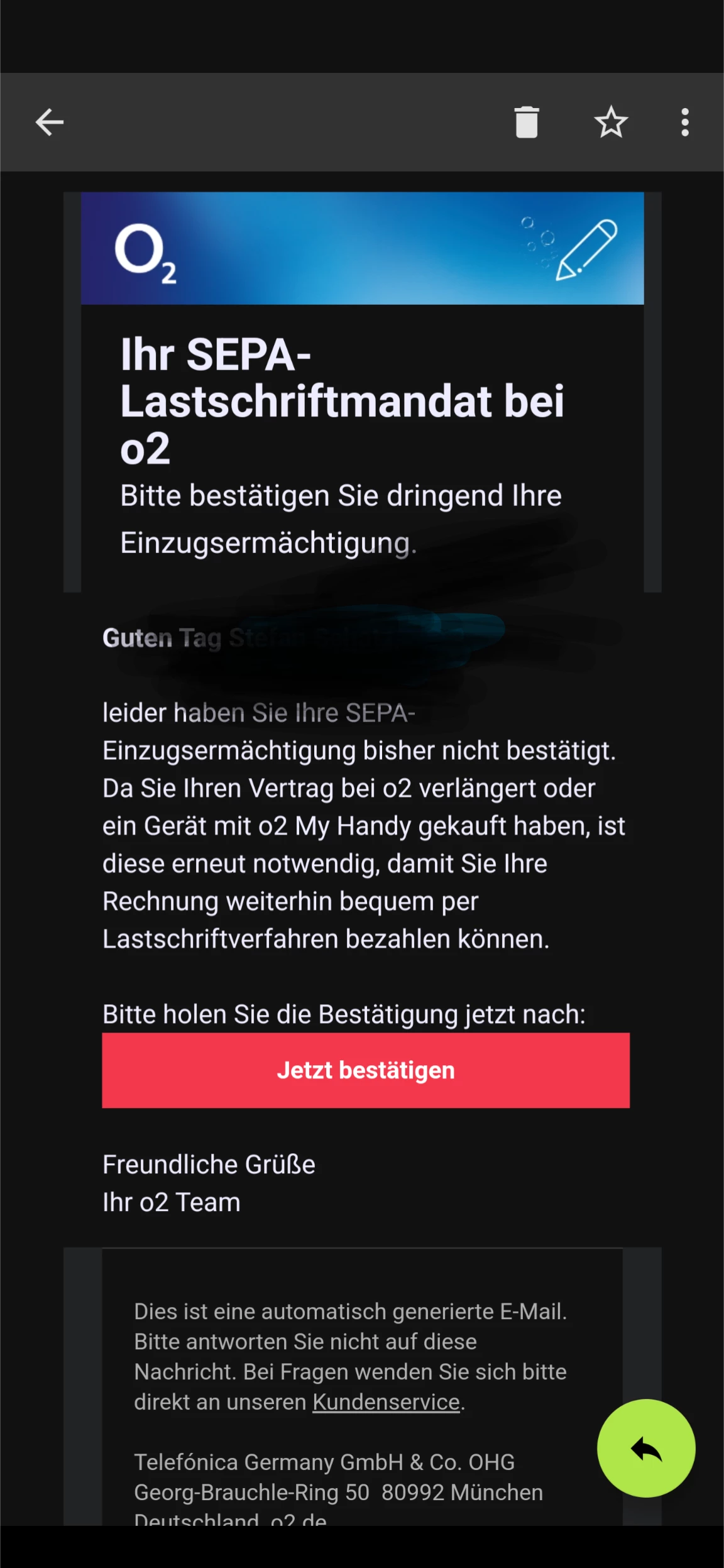Delete this email
724x1568 pixels.
click(x=527, y=122)
